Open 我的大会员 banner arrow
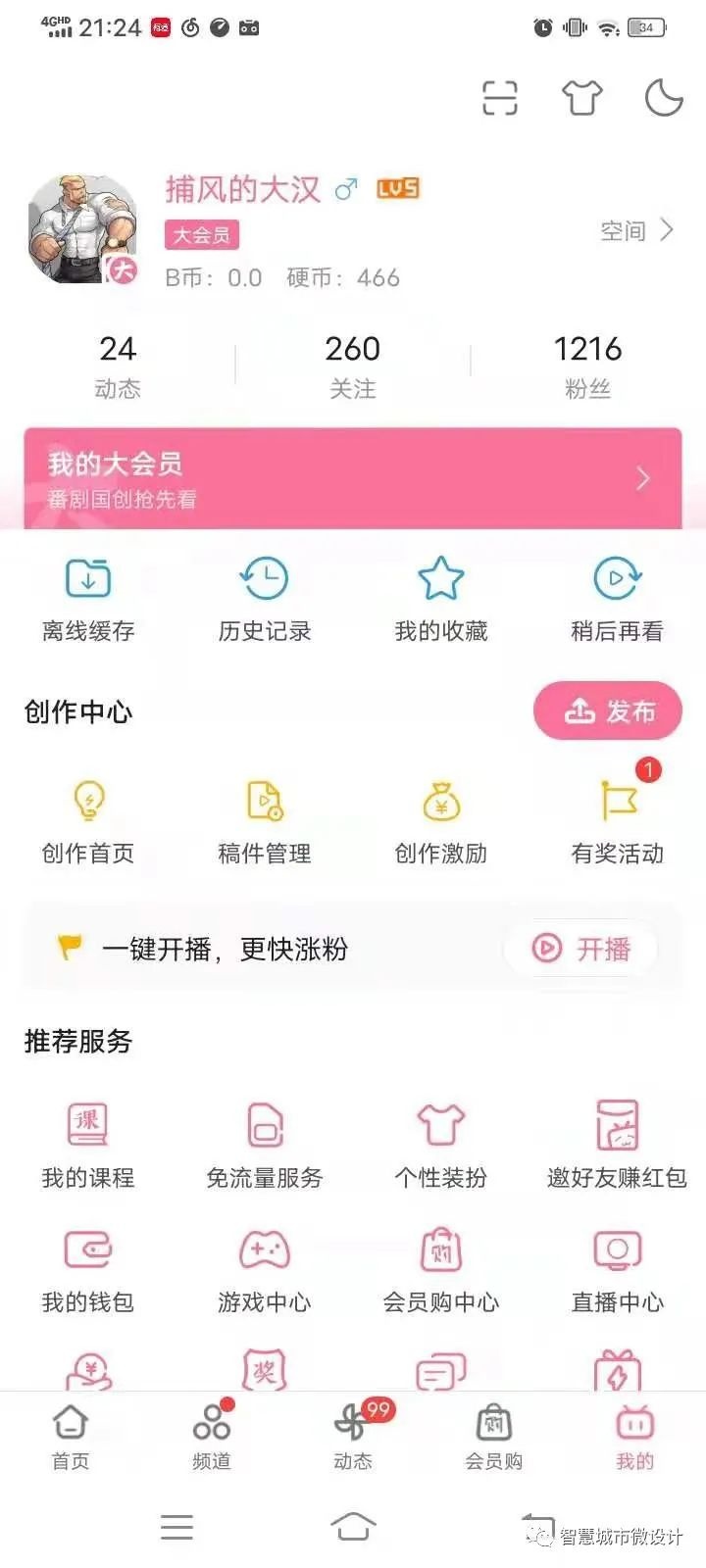This screenshot has height=1568, width=706. click(642, 477)
